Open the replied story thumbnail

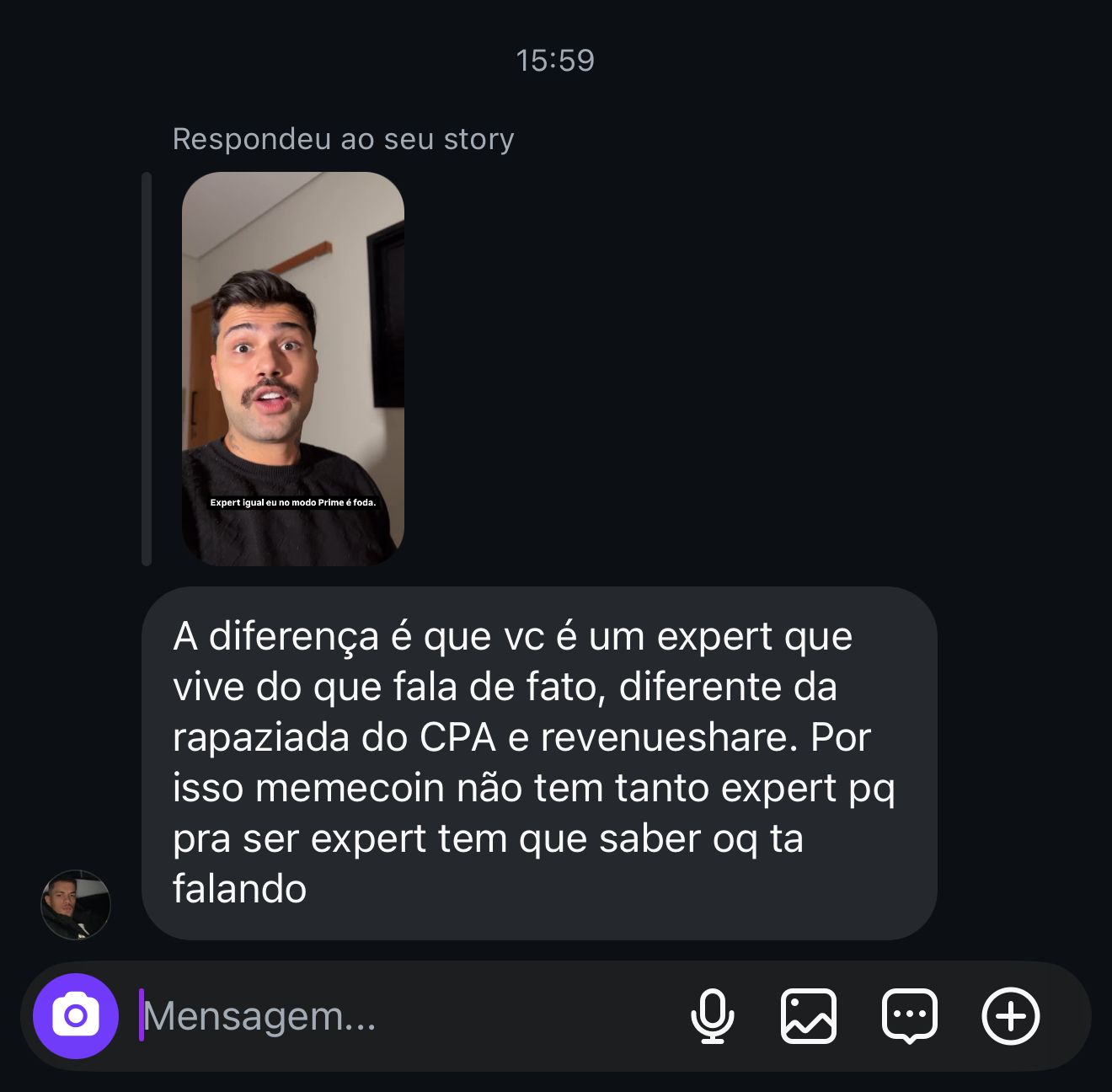[x=293, y=368]
